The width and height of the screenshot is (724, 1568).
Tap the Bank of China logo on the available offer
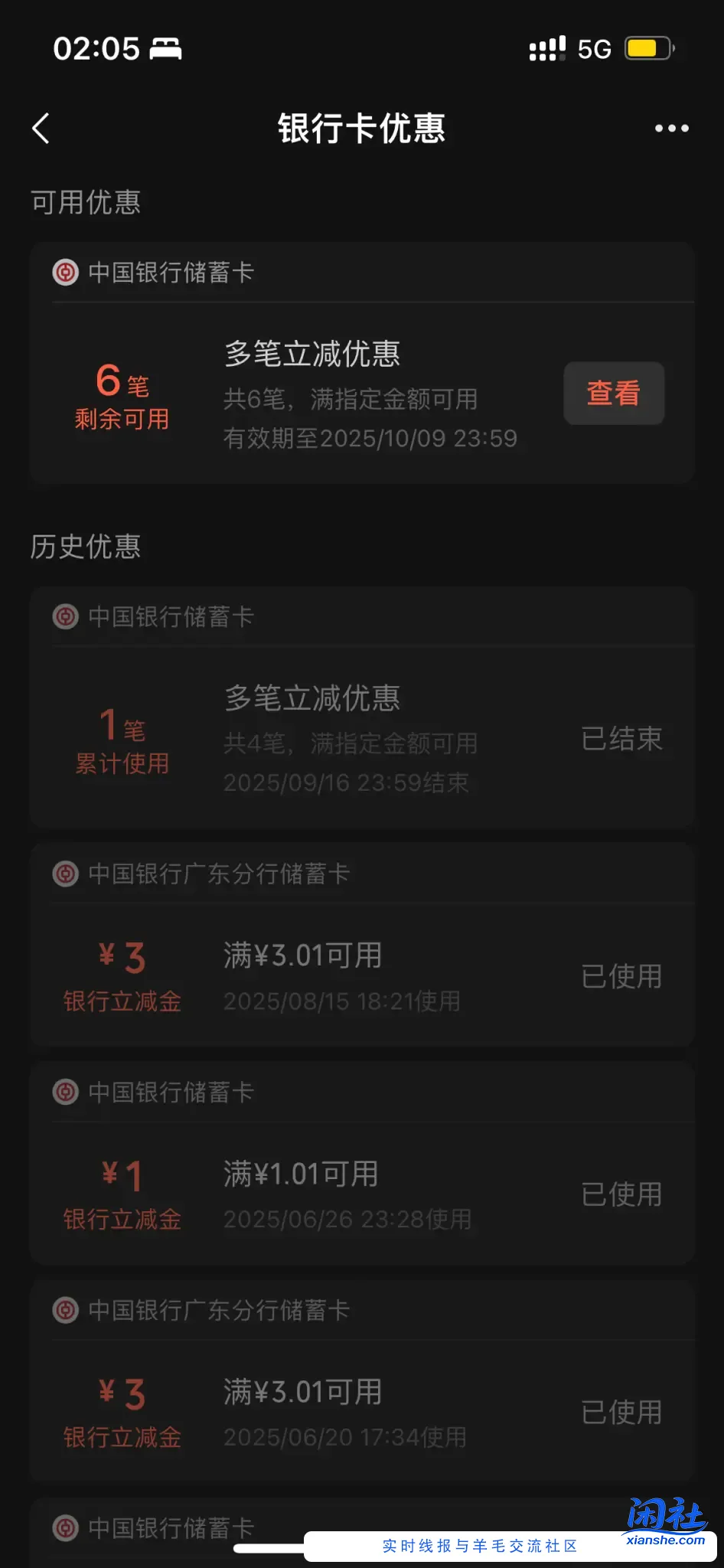tap(66, 272)
